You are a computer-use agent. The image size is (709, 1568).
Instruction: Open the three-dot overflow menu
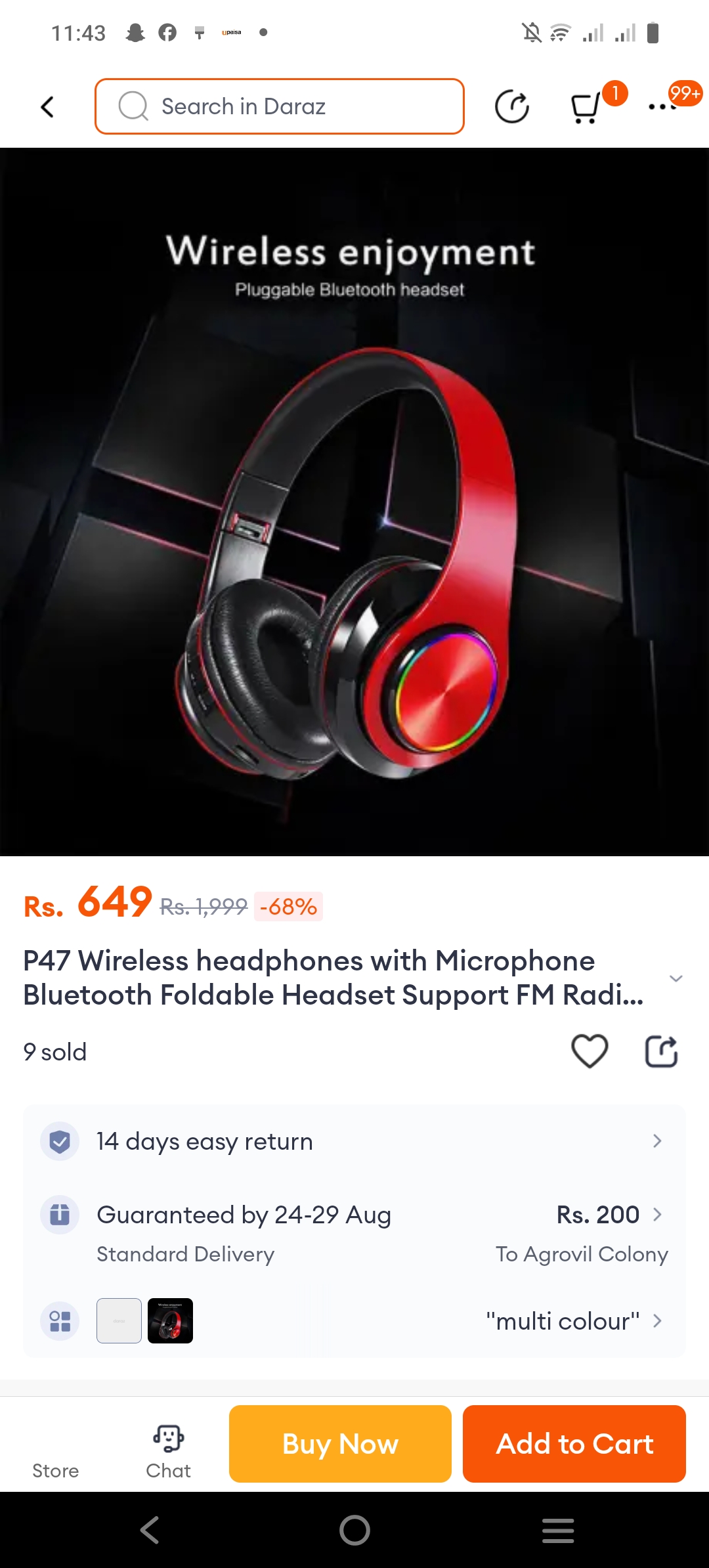pyautogui.click(x=662, y=107)
